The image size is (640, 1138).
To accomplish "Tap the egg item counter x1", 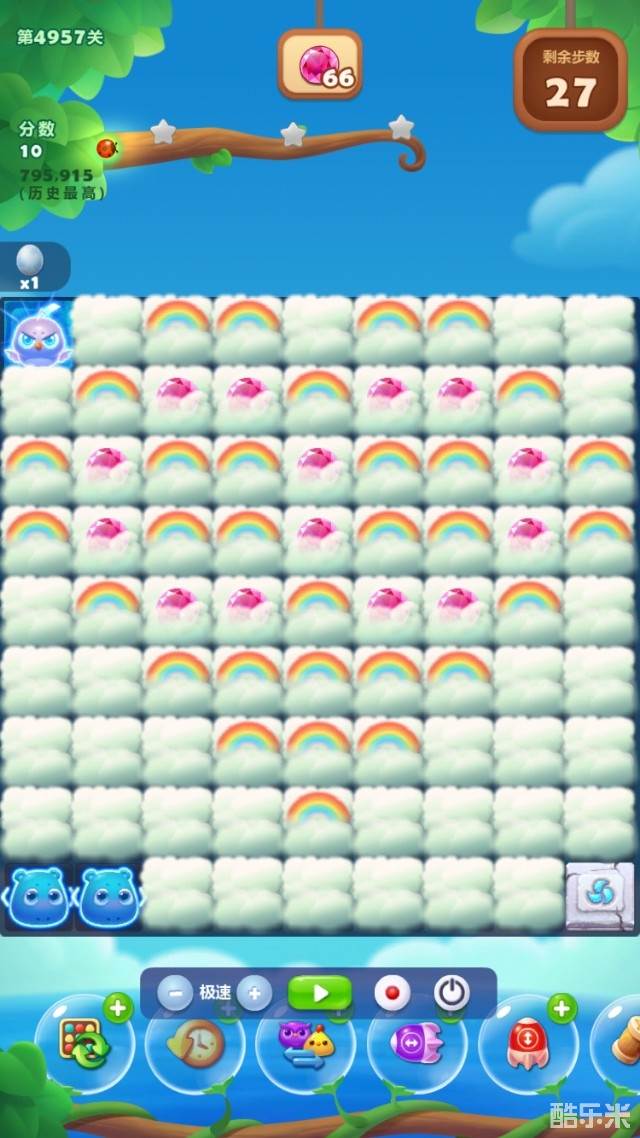I will (x=31, y=267).
